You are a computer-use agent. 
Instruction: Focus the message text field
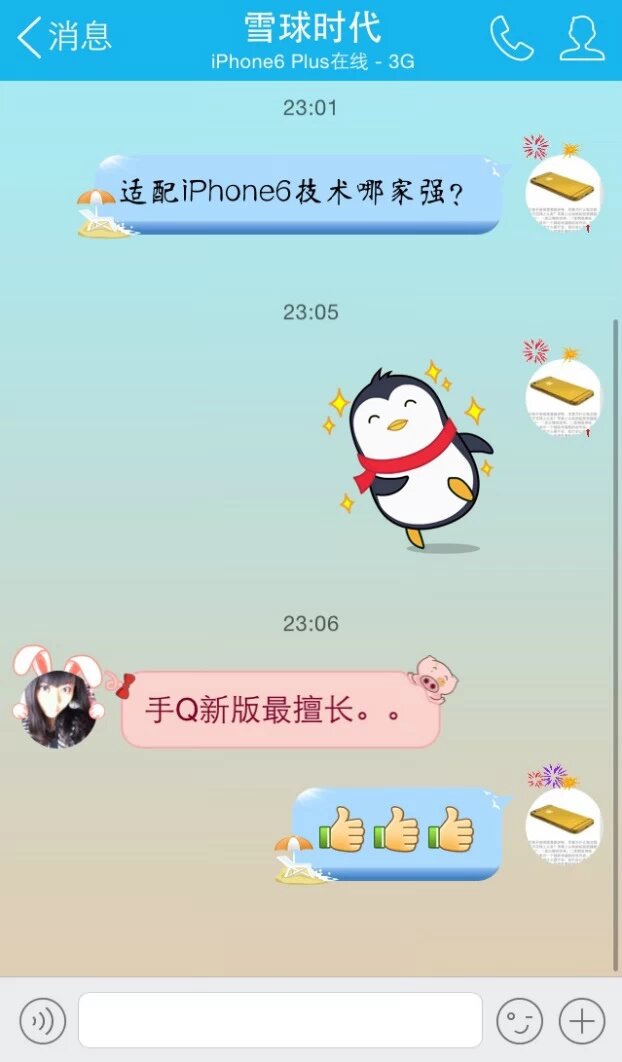pyautogui.click(x=280, y=1020)
